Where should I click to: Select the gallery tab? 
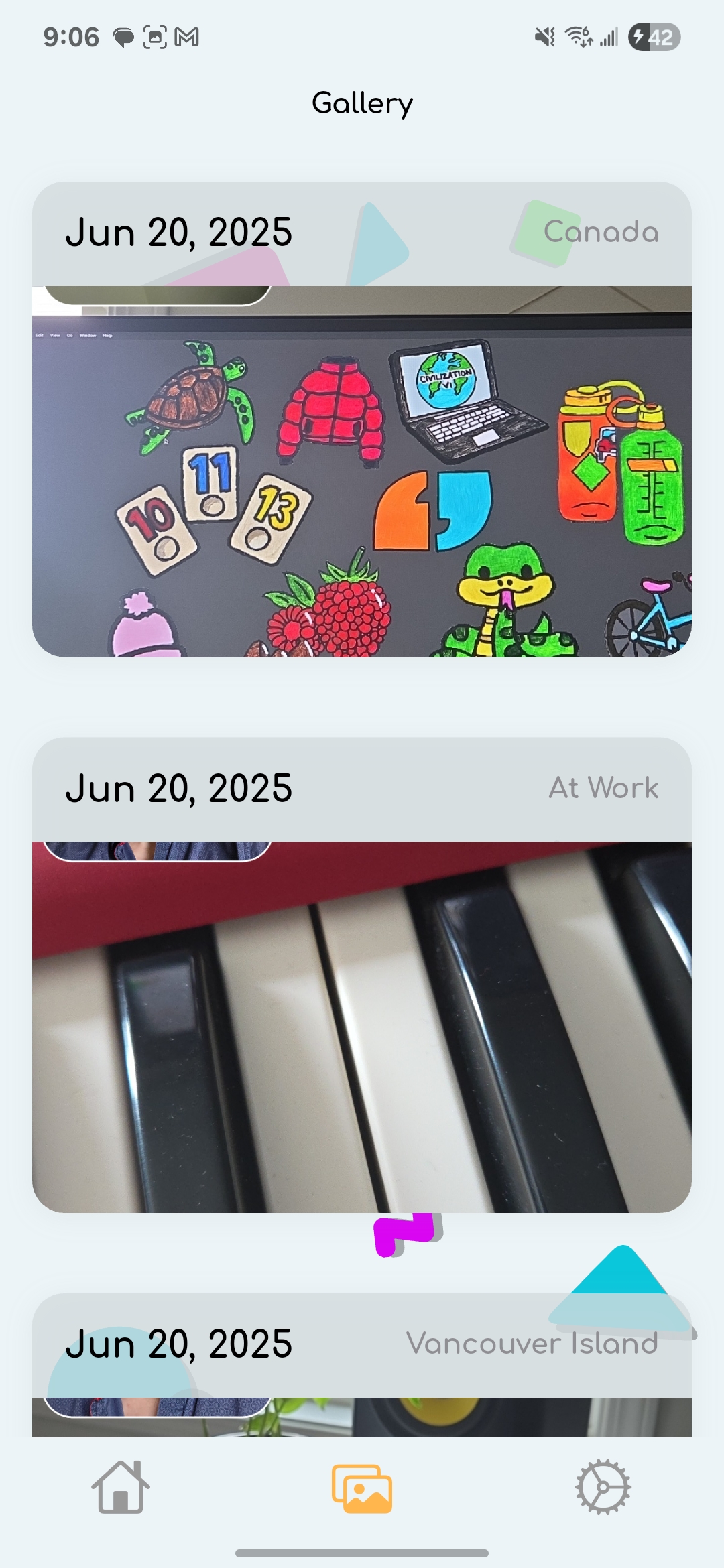tap(362, 1488)
